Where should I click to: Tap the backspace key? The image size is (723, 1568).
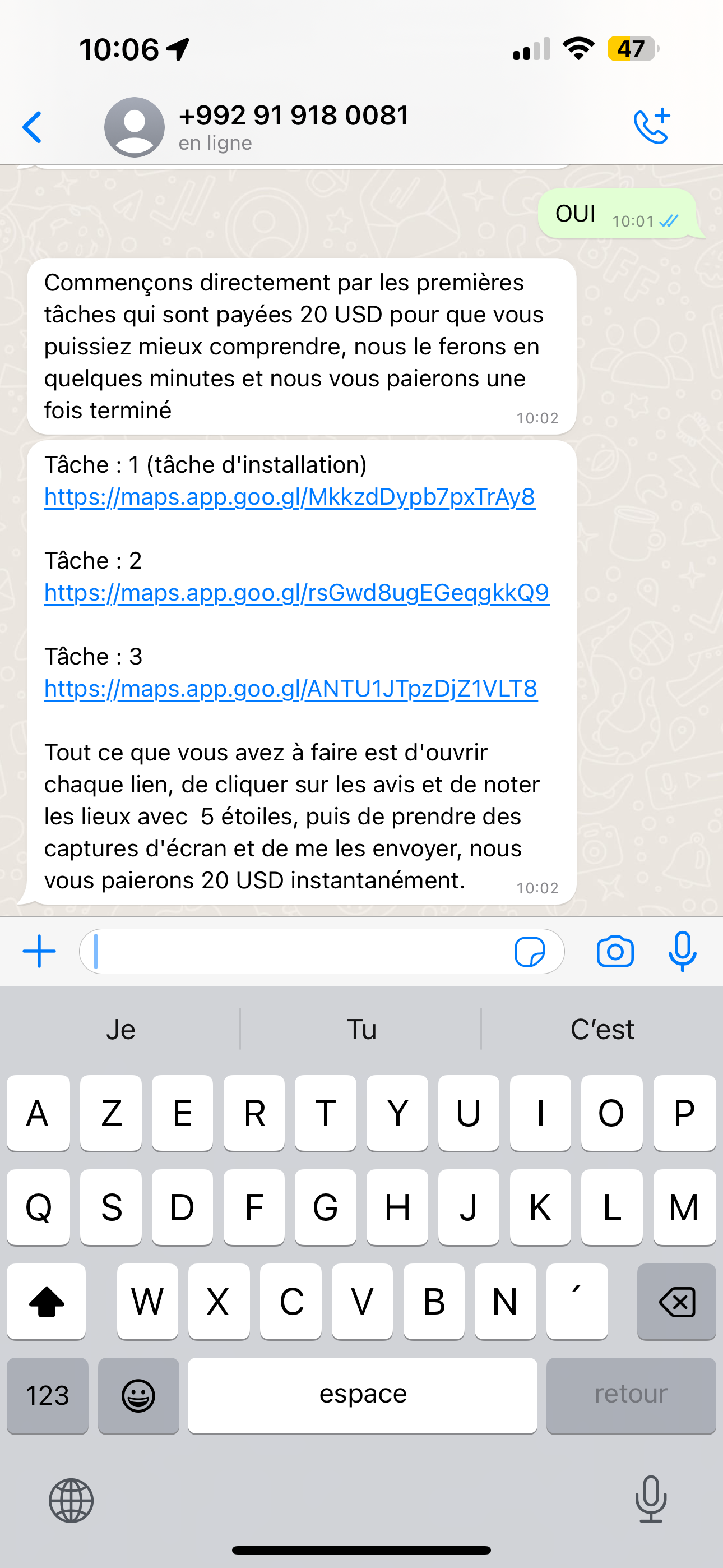pos(676,1302)
